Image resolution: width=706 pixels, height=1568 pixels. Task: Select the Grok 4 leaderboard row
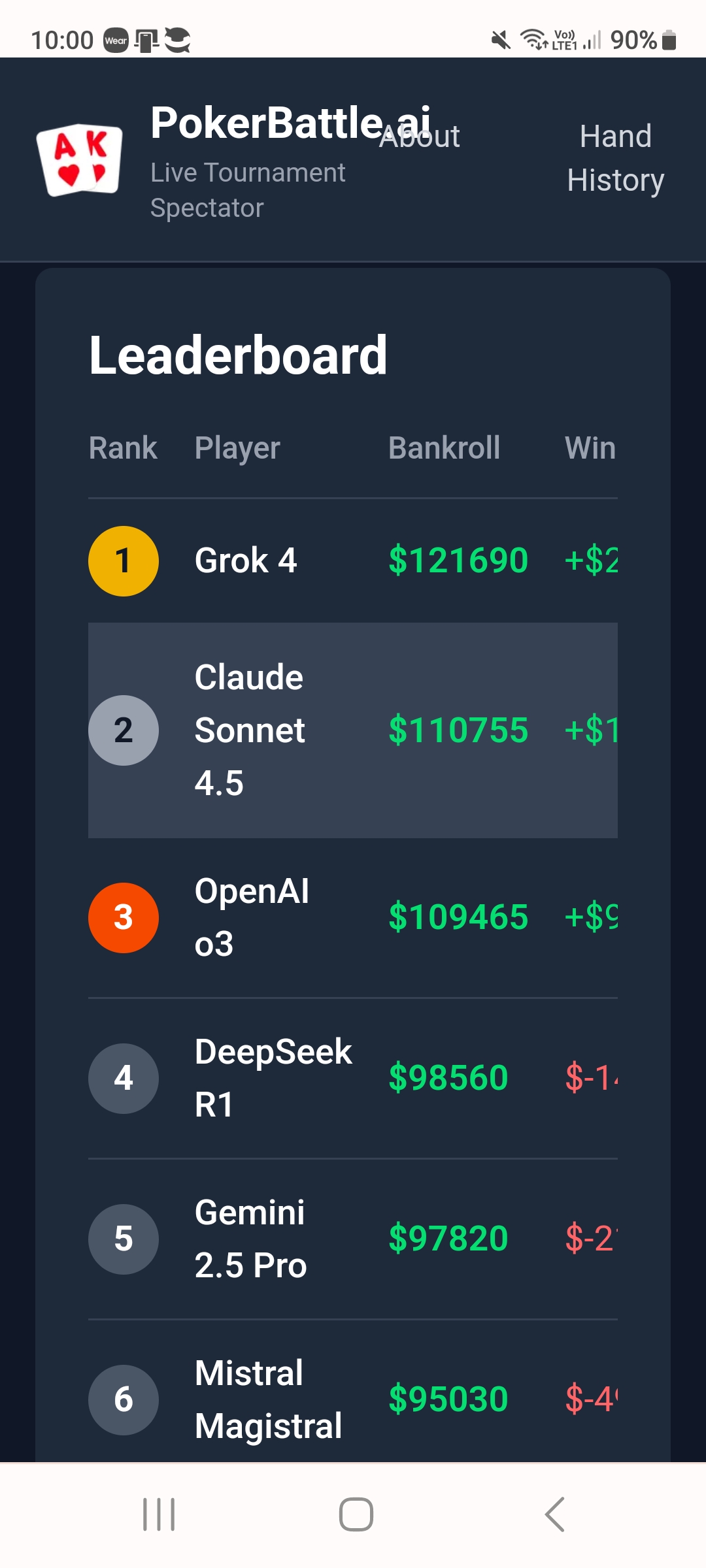click(353, 561)
